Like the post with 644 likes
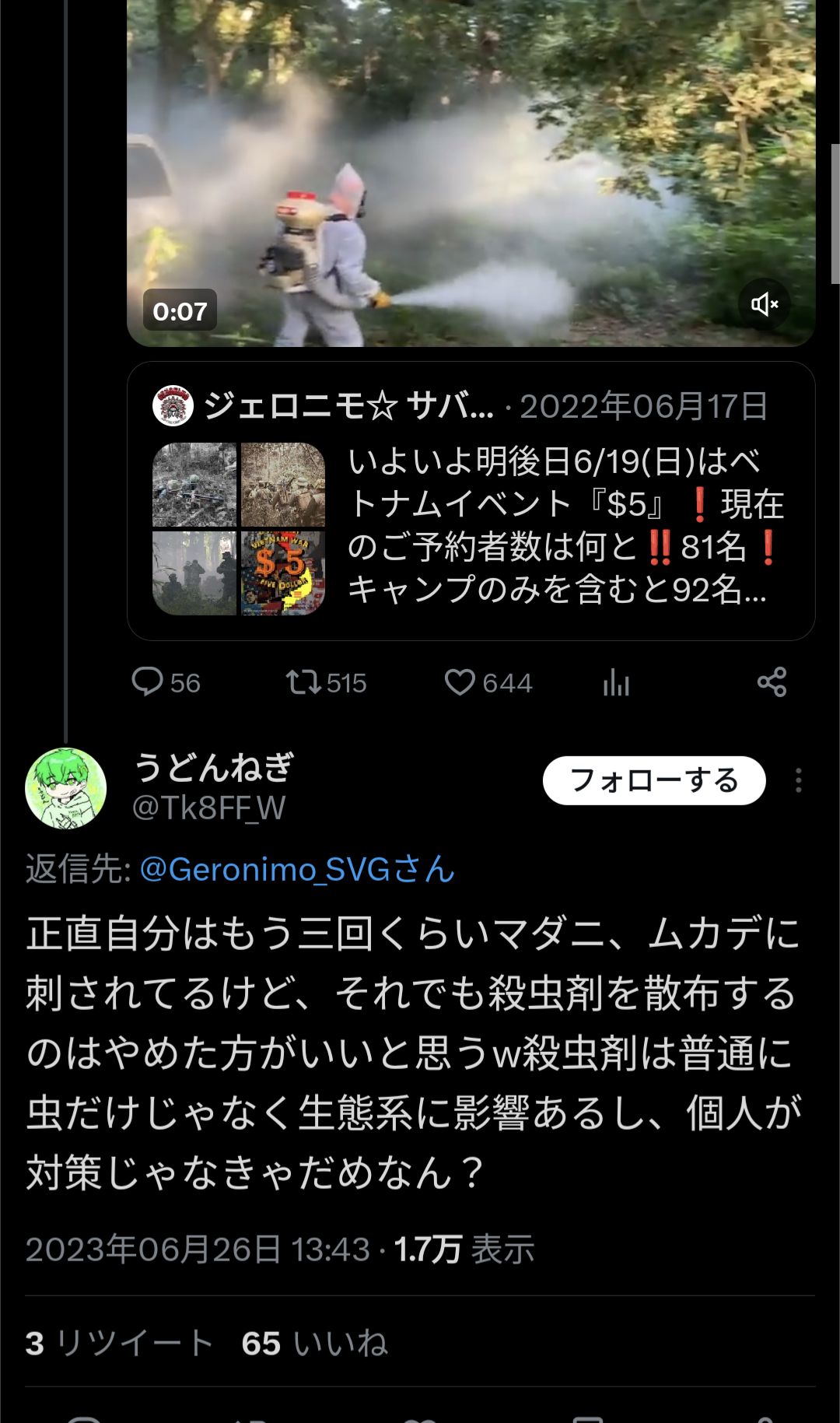 [488, 682]
